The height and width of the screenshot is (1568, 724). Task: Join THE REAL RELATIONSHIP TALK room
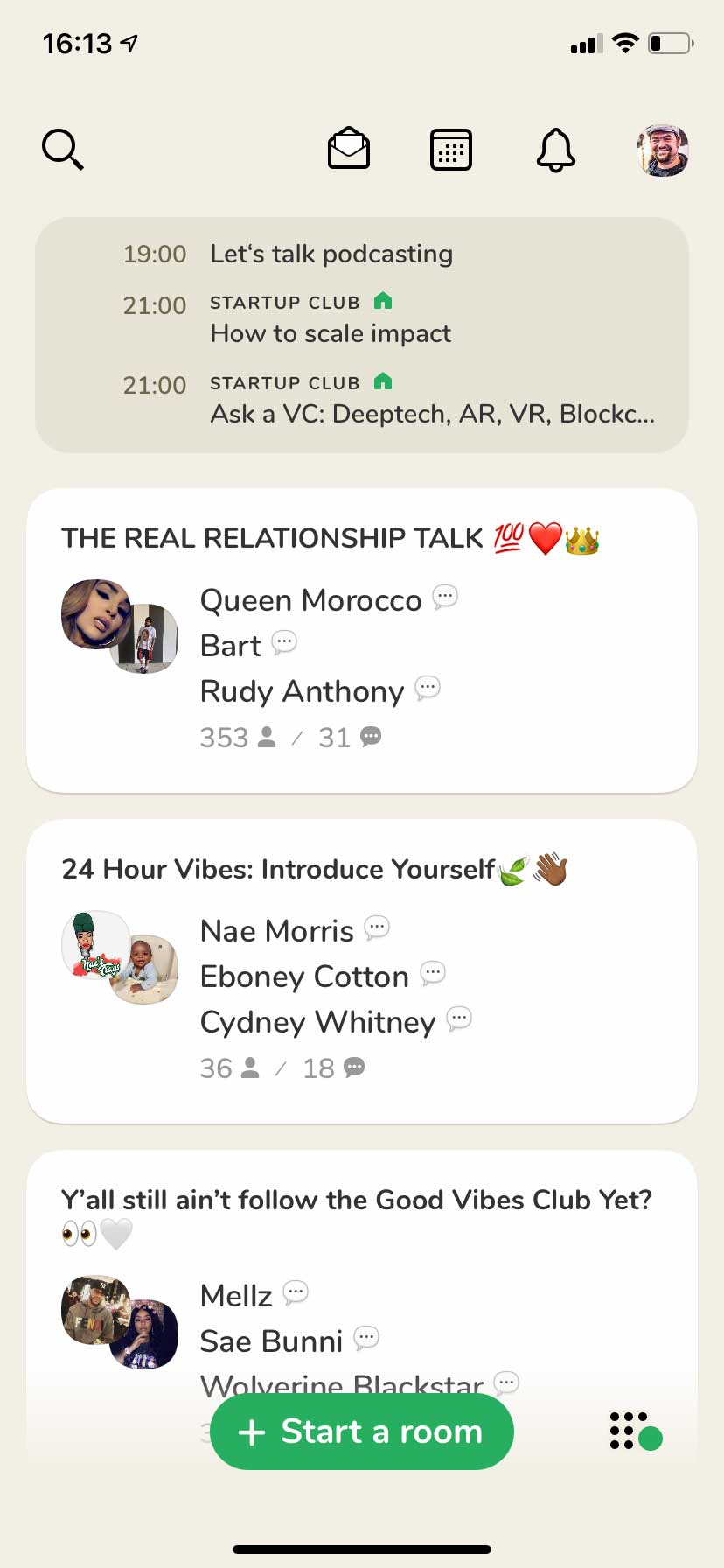(361, 640)
